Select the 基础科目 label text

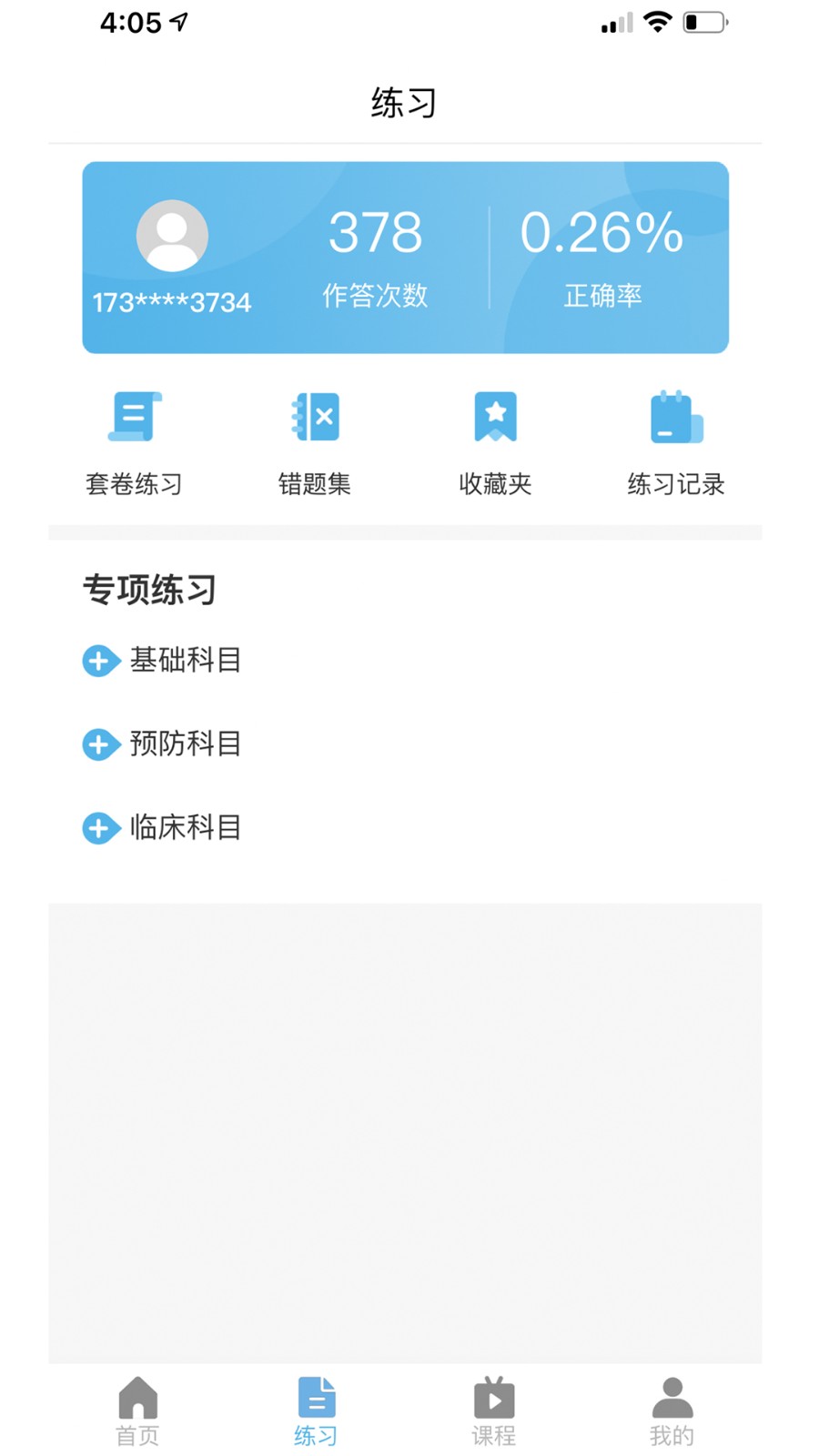tap(184, 661)
